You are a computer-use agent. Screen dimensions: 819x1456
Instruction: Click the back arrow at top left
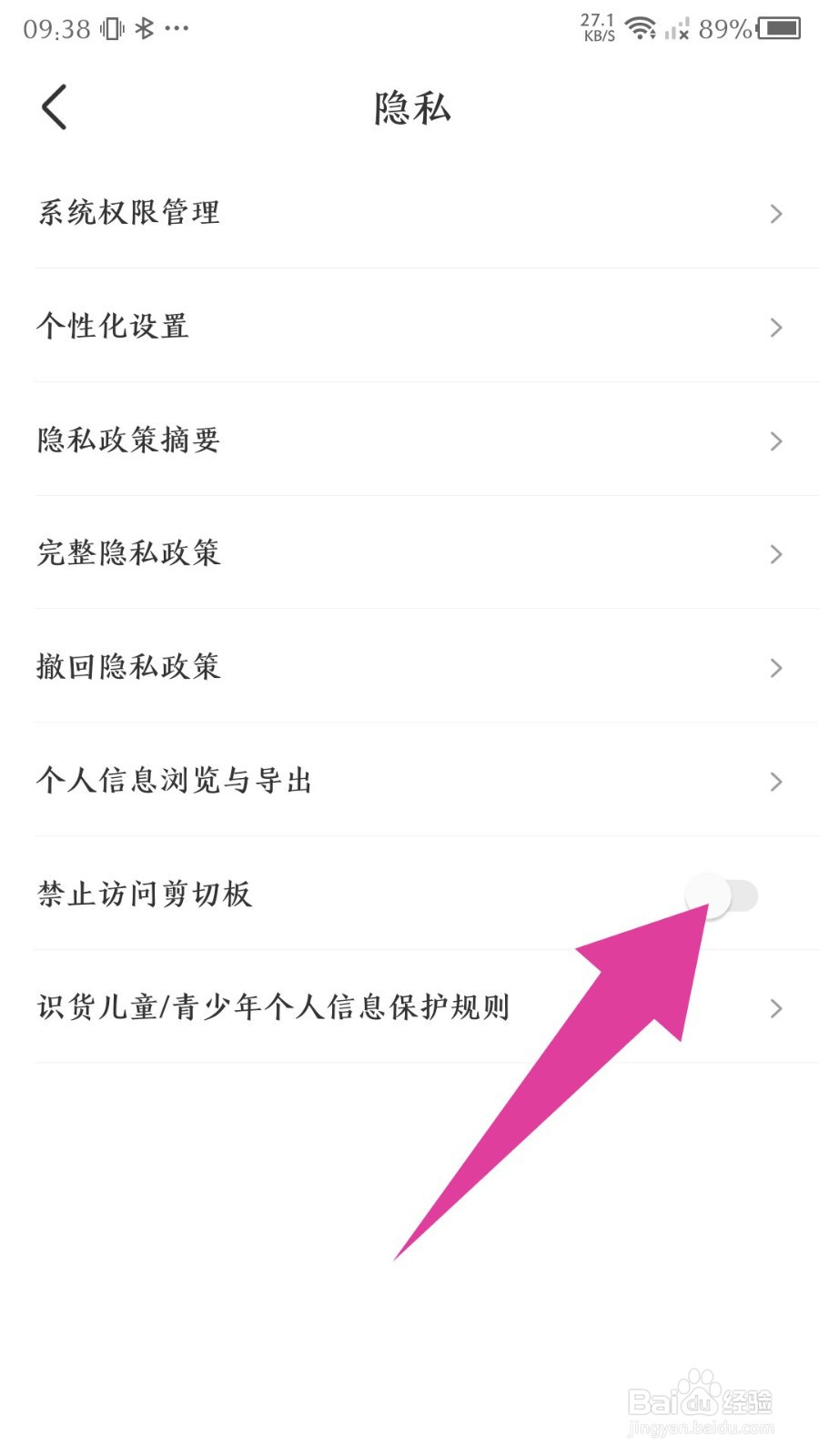(53, 106)
